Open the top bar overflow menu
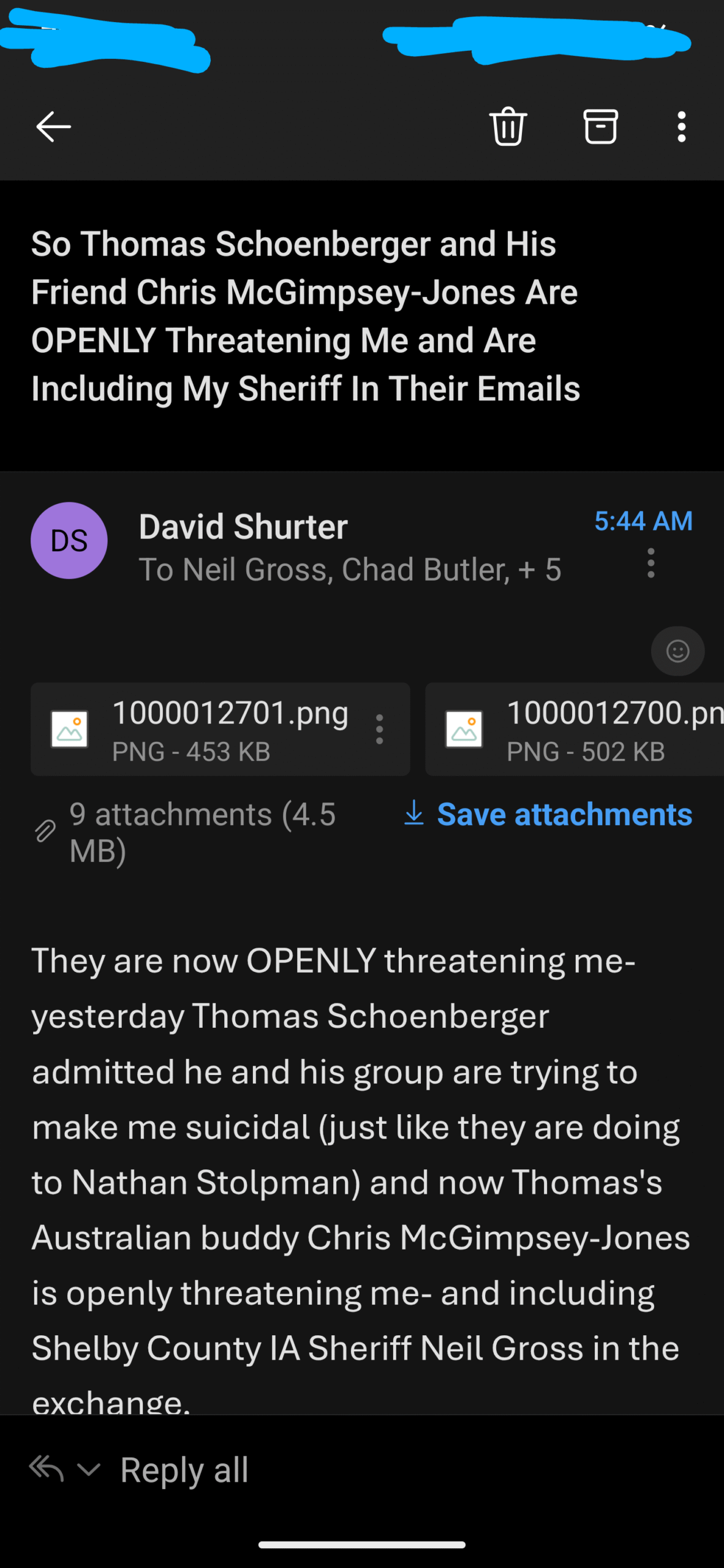724x1568 pixels. (681, 127)
